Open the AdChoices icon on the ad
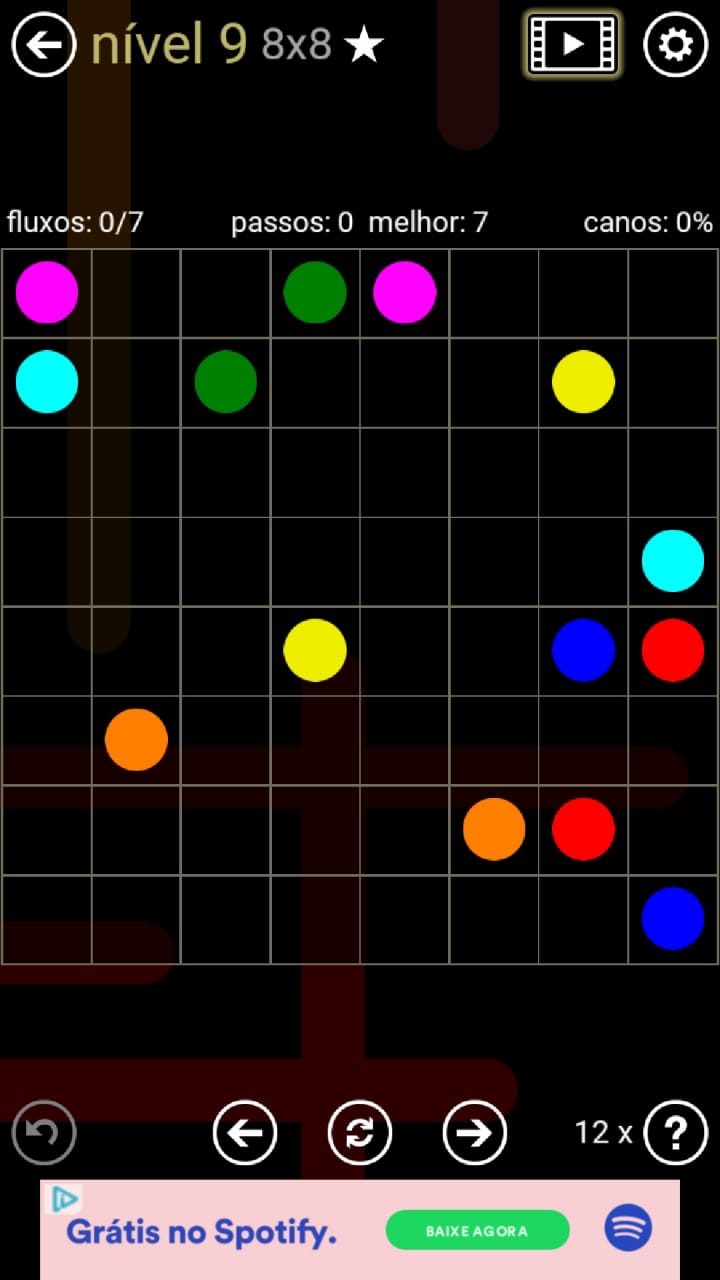 tap(65, 1199)
